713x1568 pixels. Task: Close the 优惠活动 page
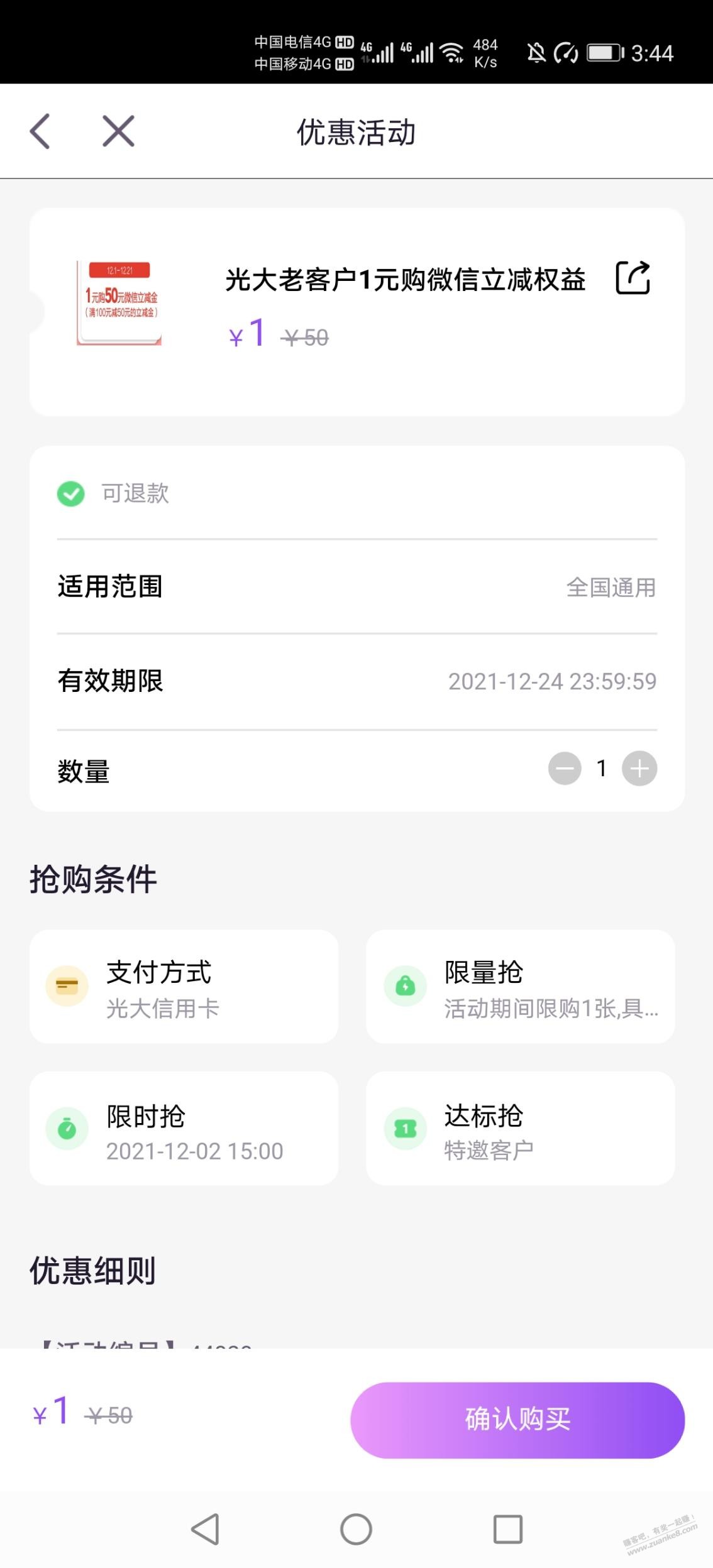pyautogui.click(x=118, y=131)
